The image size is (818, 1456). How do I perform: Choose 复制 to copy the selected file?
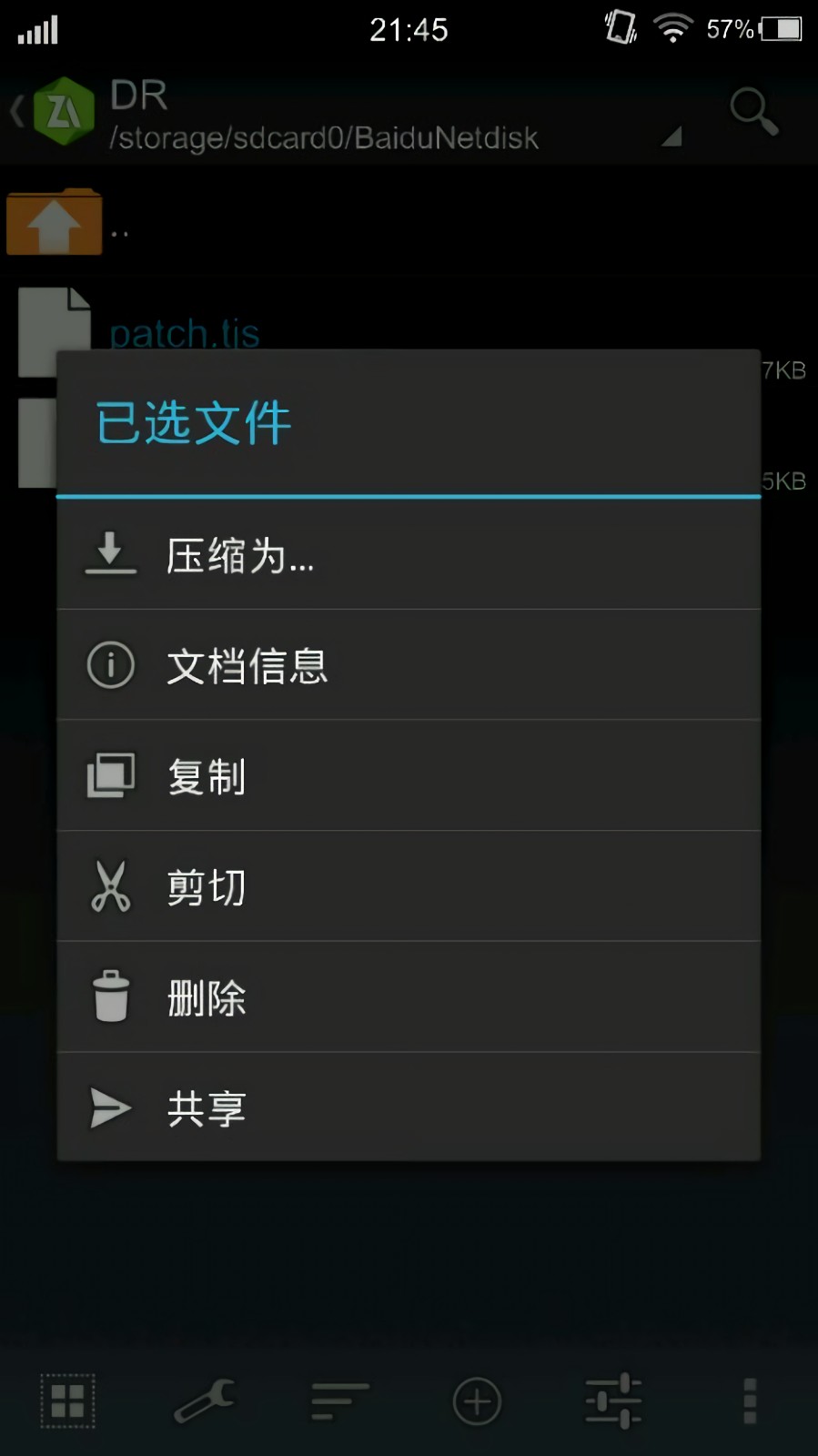[408, 776]
